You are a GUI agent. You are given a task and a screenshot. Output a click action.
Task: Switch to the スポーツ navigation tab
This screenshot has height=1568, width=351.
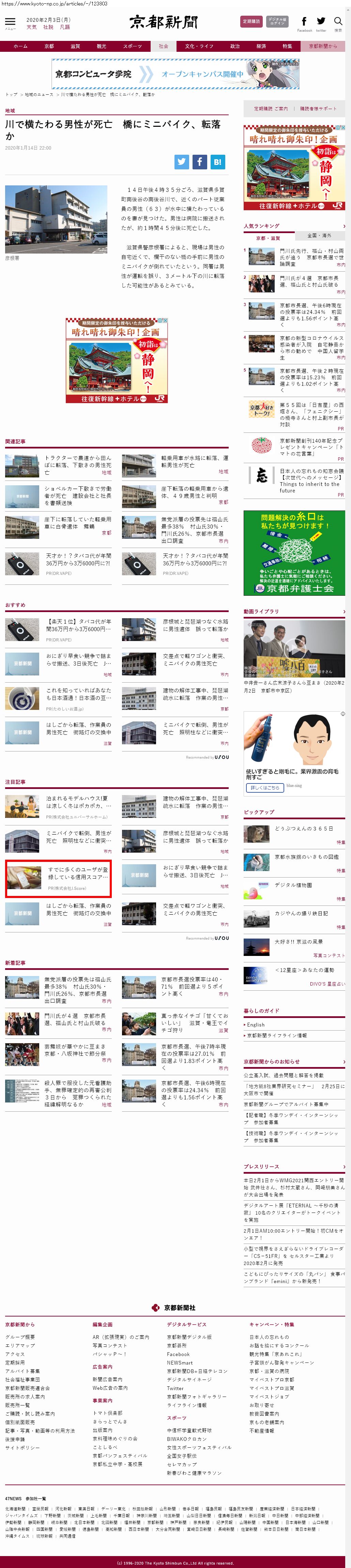click(132, 46)
